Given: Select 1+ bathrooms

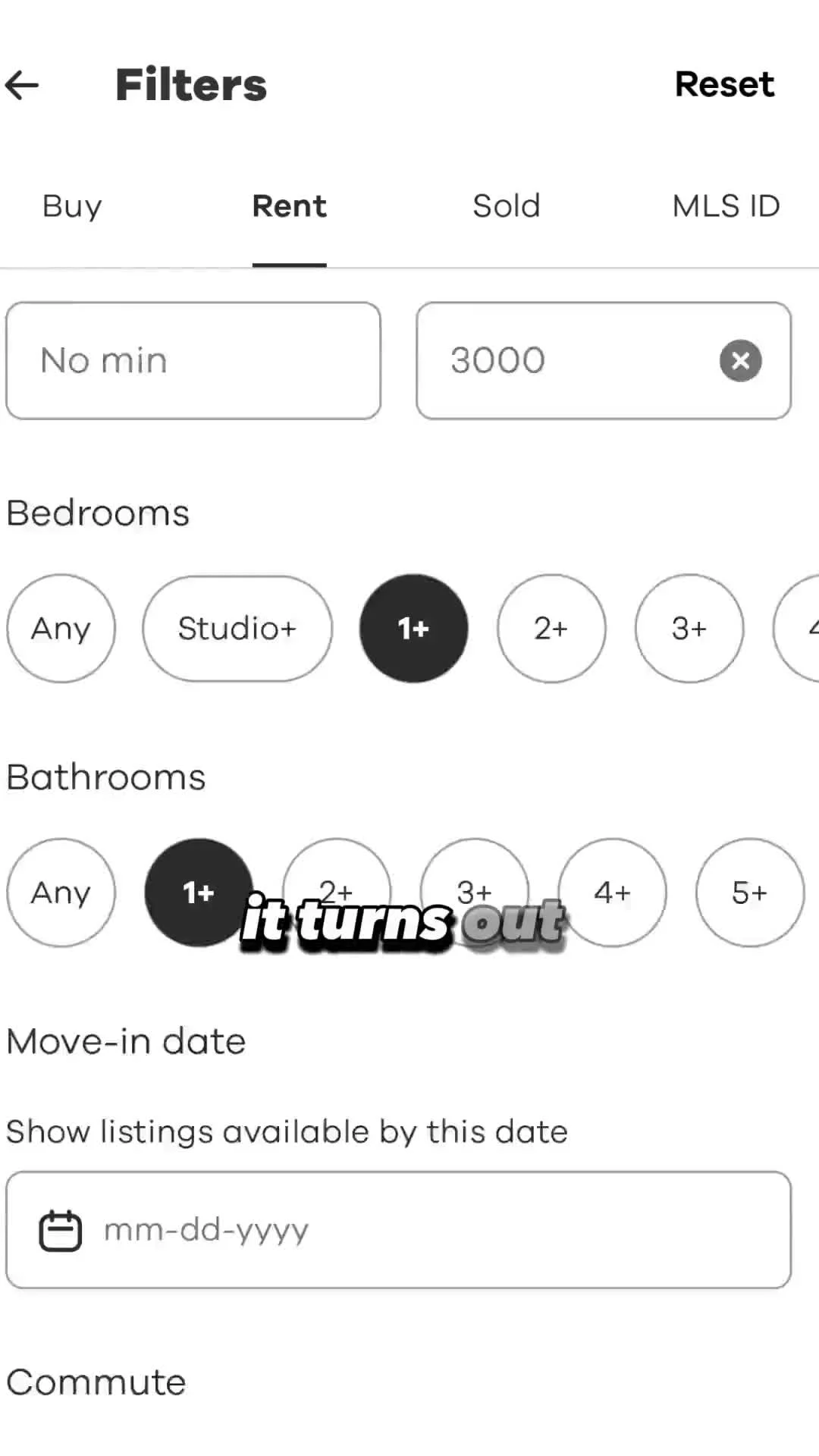Looking at the screenshot, I should 198,893.
